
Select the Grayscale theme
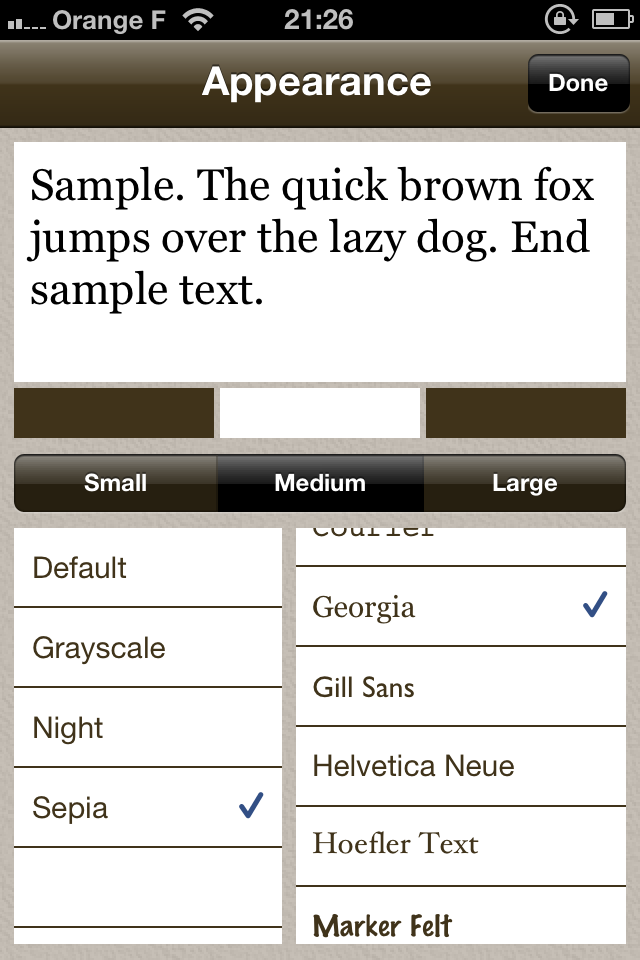pyautogui.click(x=148, y=648)
